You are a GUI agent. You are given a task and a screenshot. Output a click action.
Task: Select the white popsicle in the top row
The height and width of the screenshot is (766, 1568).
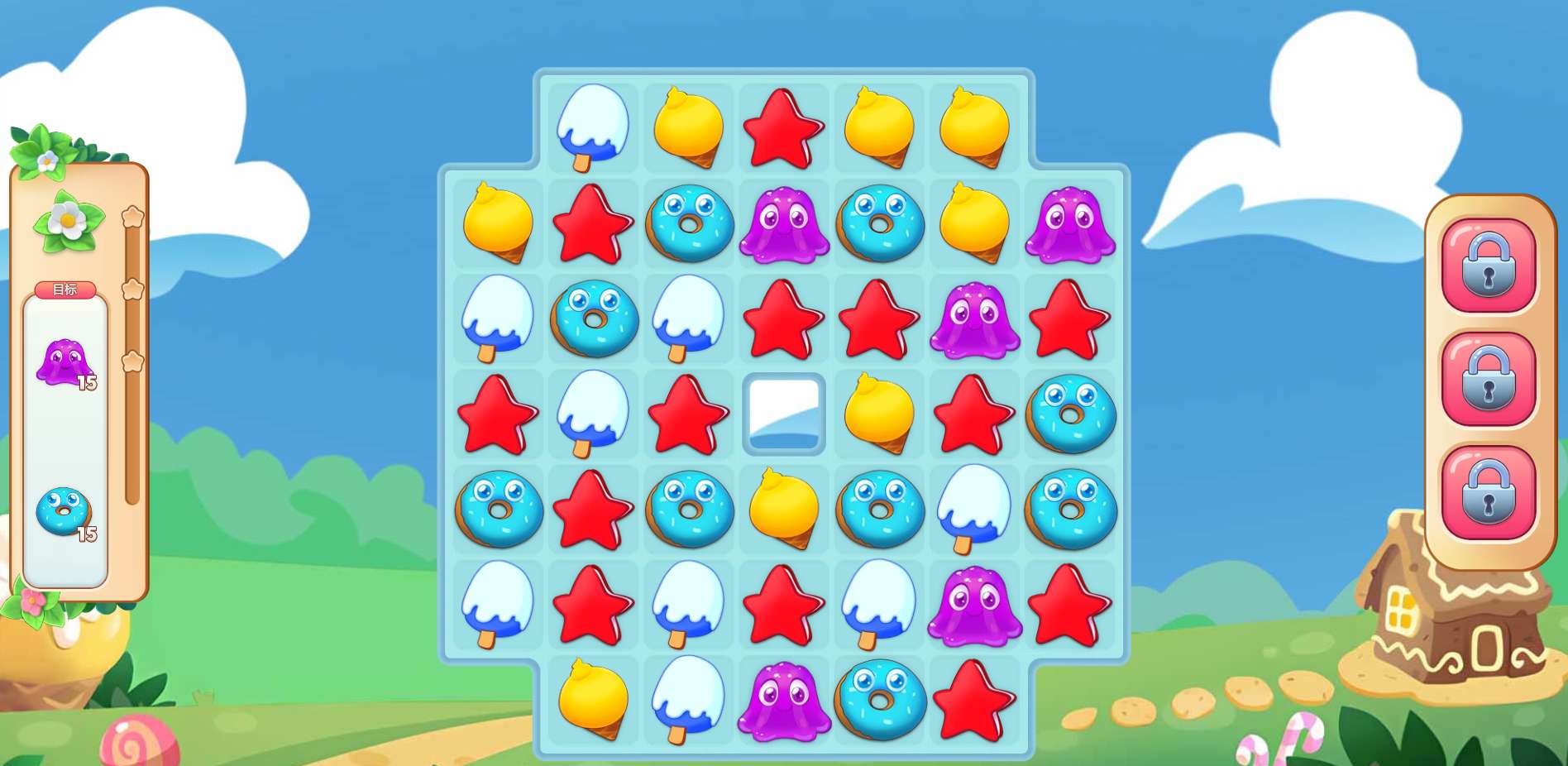pos(592,126)
